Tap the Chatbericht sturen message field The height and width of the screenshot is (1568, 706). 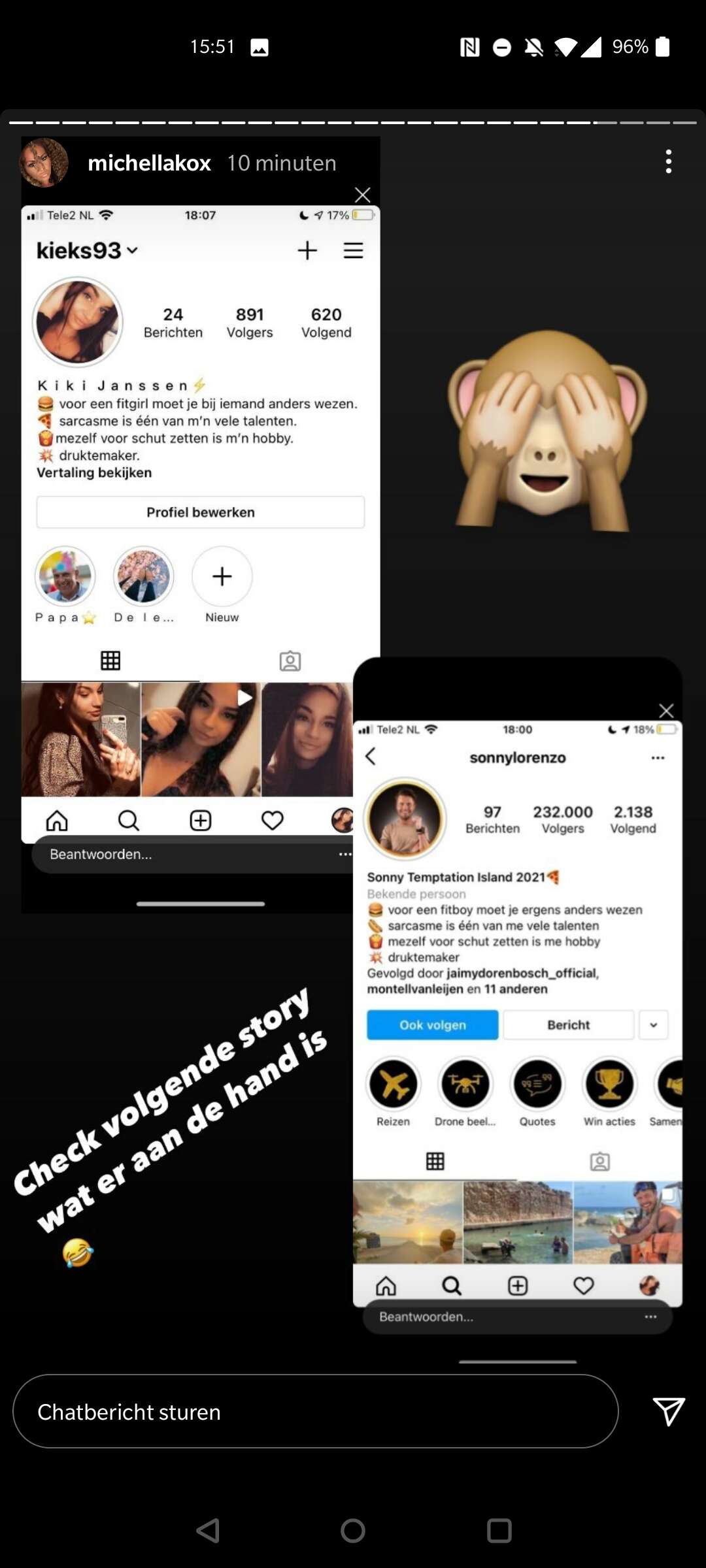pos(315,1411)
